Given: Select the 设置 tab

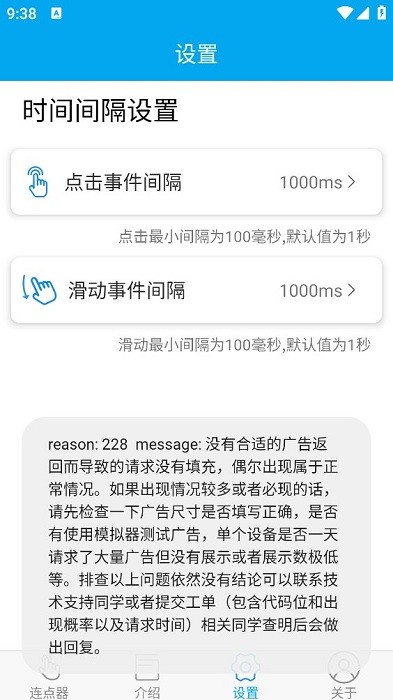Looking at the screenshot, I should click(246, 675).
